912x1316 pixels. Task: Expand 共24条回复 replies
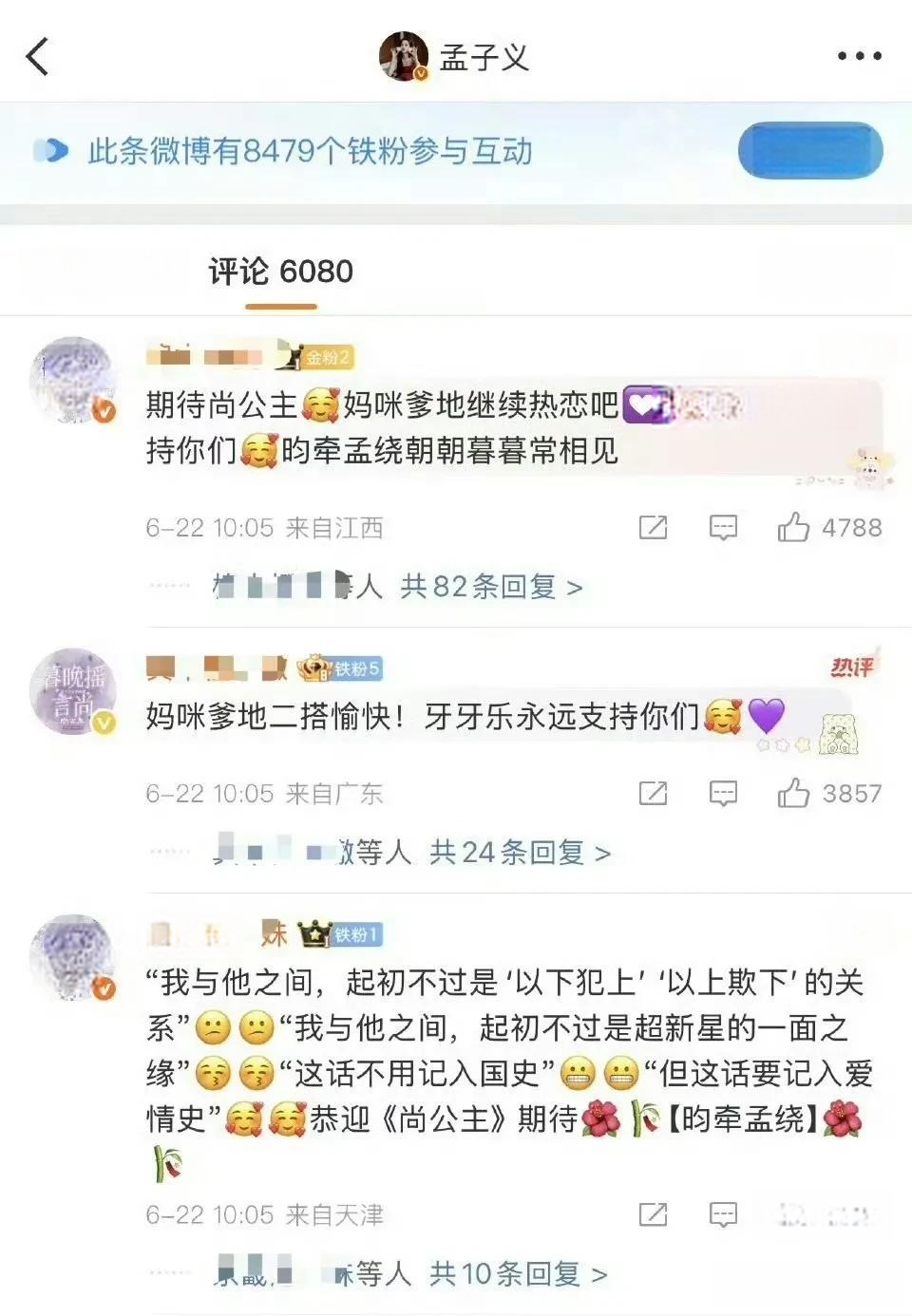click(520, 853)
